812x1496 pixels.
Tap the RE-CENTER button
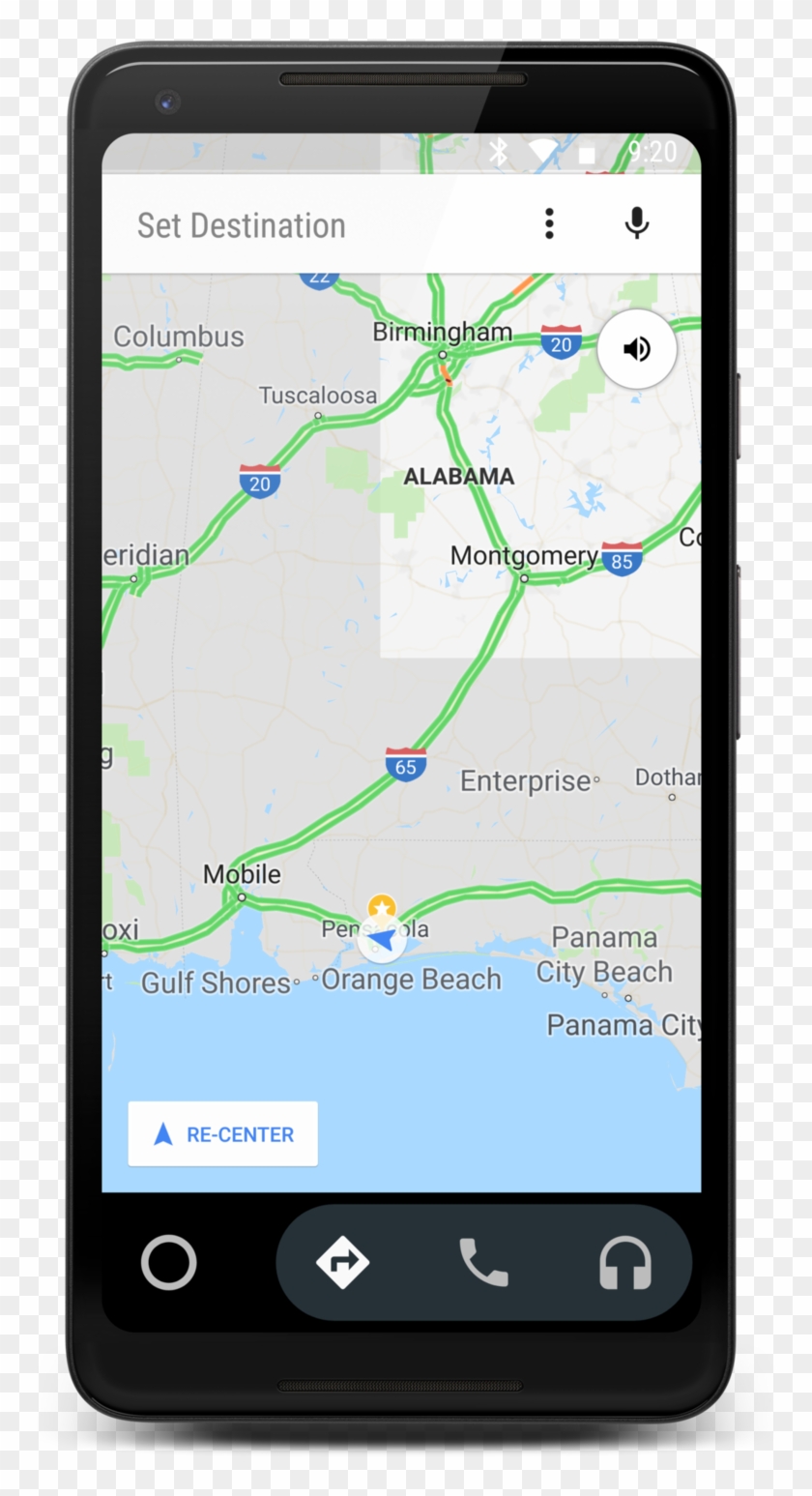pos(223,1133)
